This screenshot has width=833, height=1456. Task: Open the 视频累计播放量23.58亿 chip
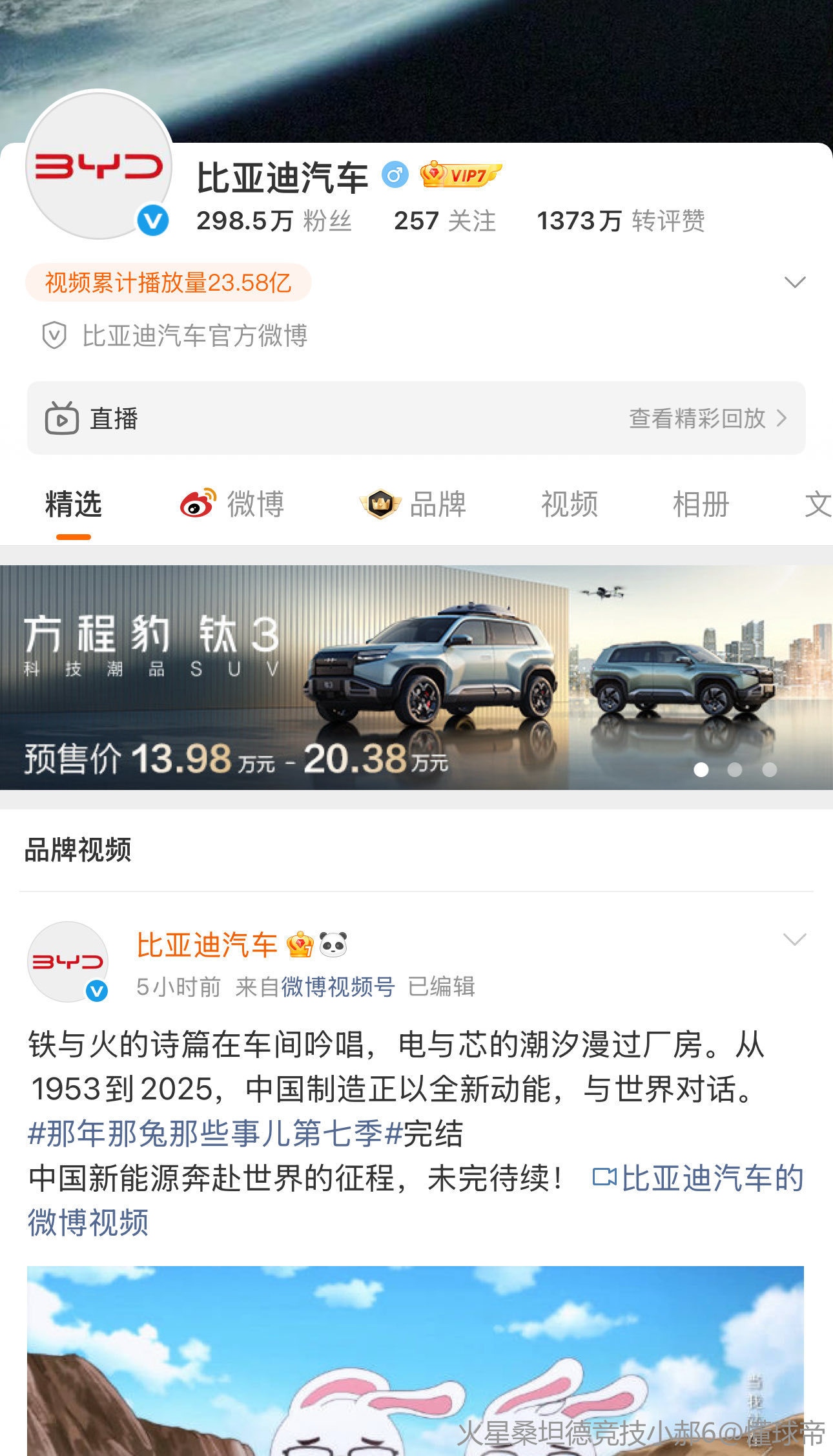coord(168,282)
